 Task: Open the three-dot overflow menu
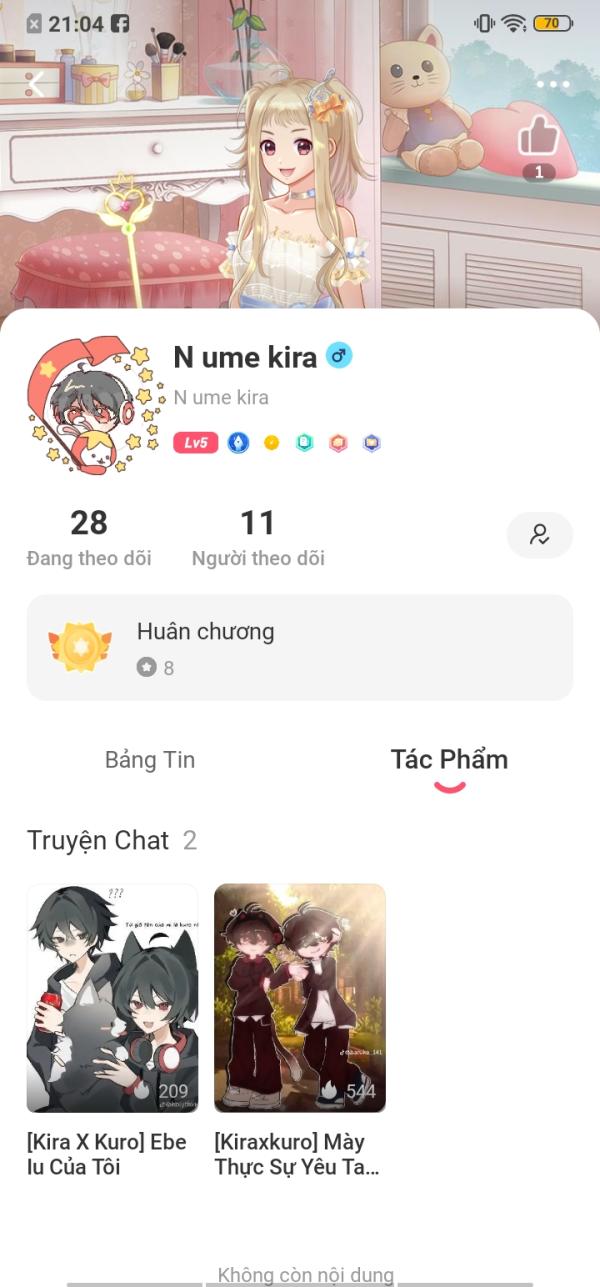click(552, 85)
